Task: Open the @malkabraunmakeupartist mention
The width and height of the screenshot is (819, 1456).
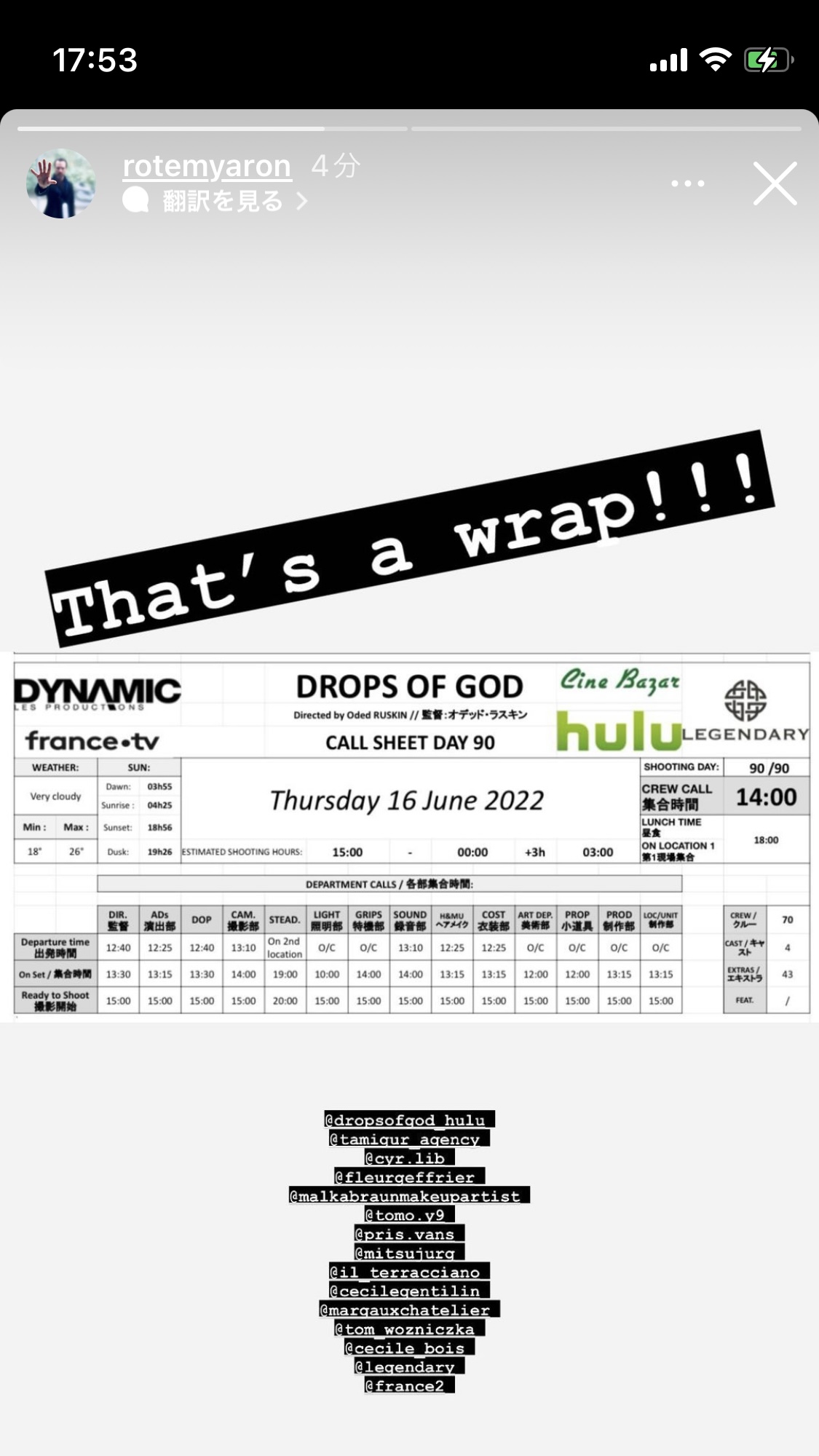Action: (x=409, y=1195)
